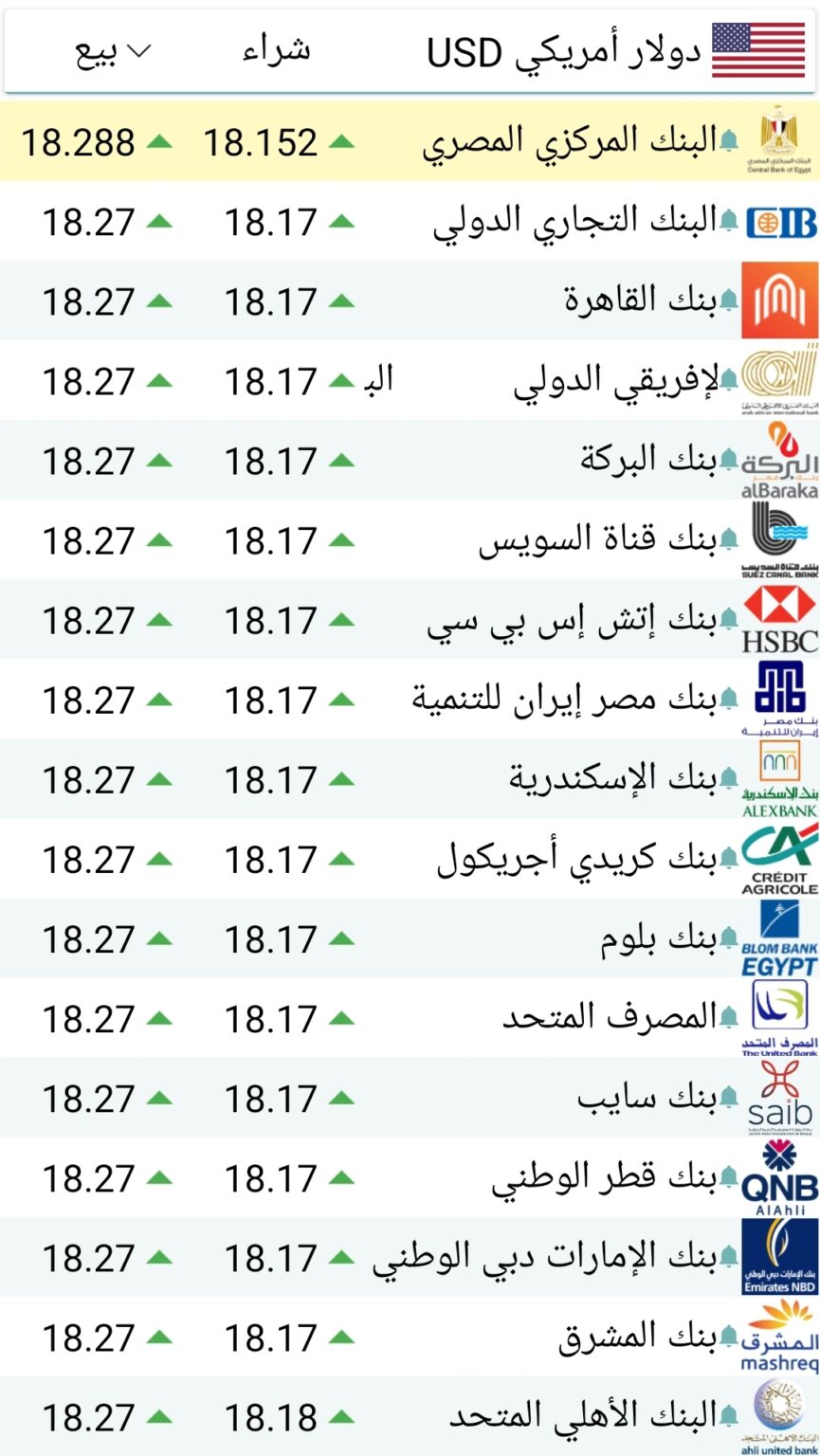820x1456 pixels.
Task: Open بنك كريدي أجريكول row
Action: pyautogui.click(x=410, y=859)
